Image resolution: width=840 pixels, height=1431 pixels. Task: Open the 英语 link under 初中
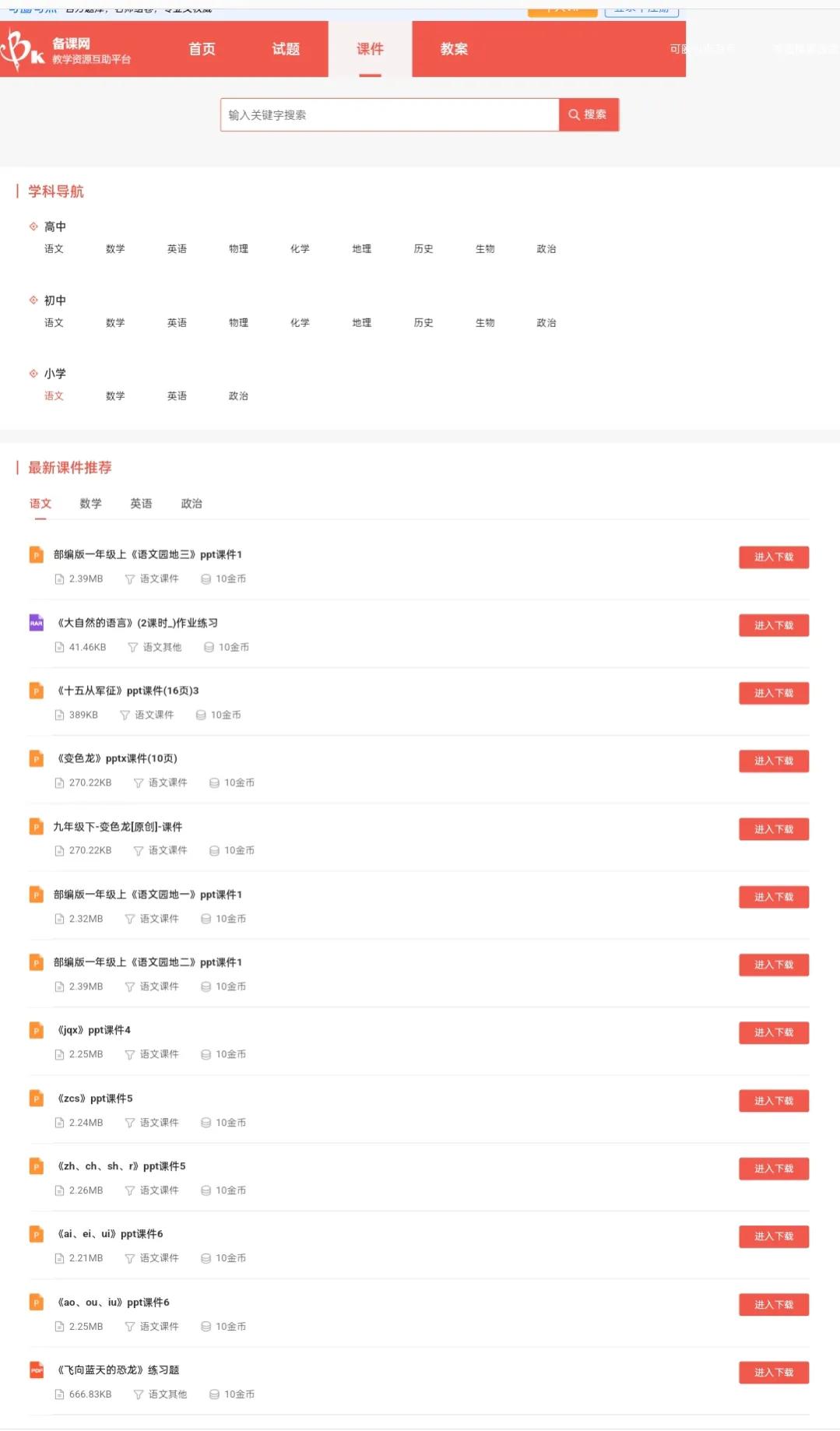(x=177, y=322)
